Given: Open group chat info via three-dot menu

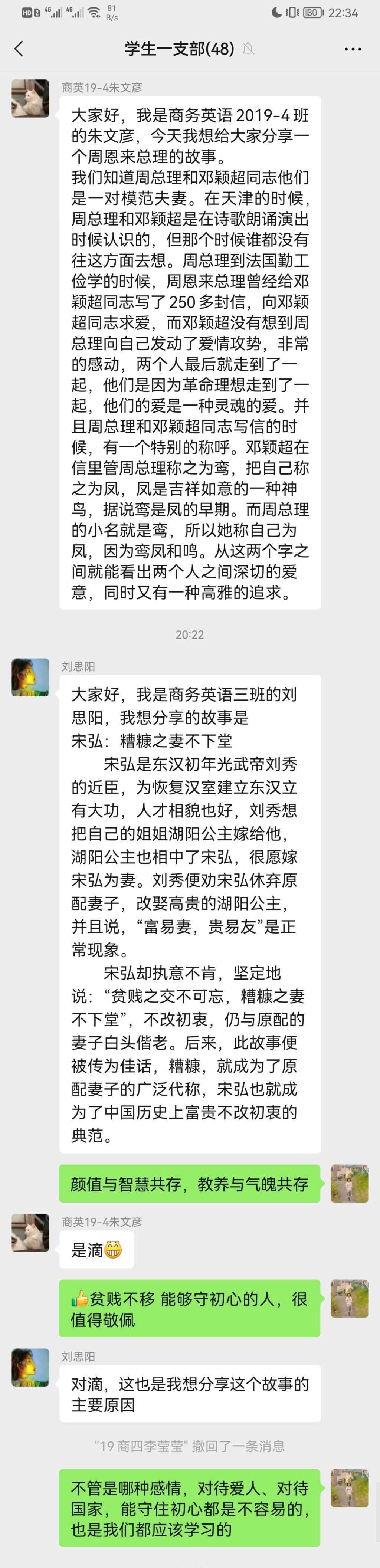Looking at the screenshot, I should click(x=353, y=49).
